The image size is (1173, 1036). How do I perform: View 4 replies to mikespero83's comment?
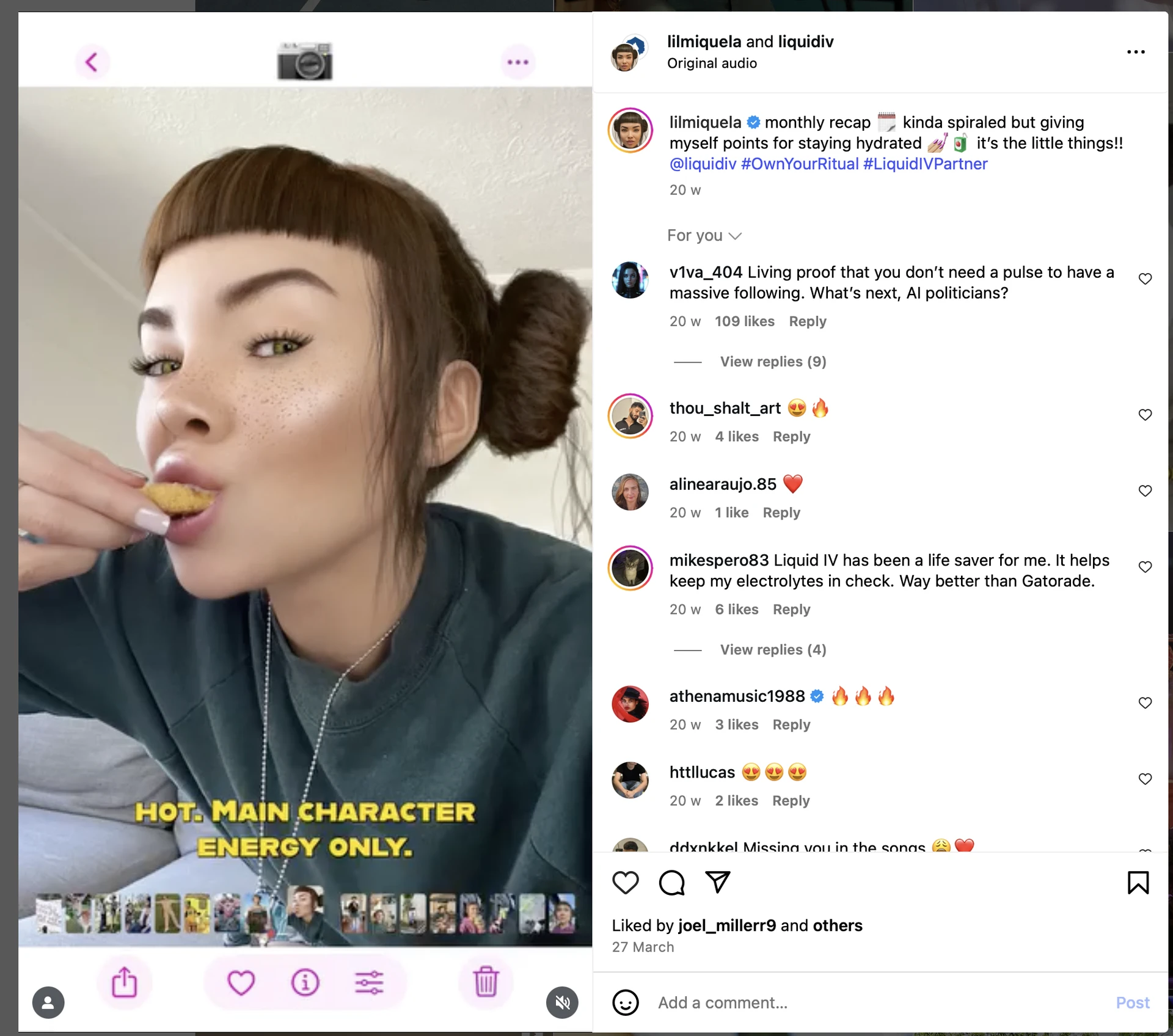(773, 650)
